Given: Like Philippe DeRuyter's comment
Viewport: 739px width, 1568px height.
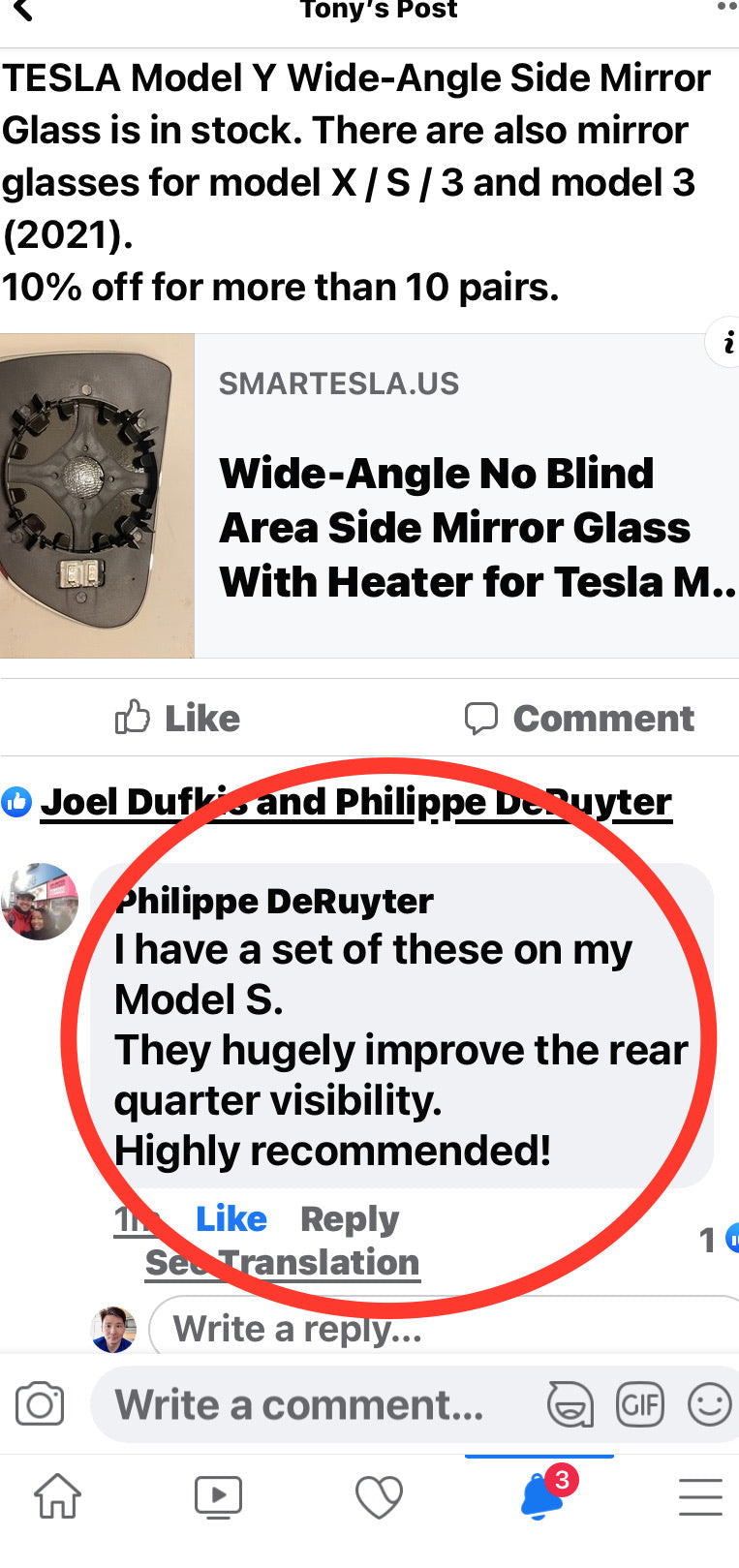Looking at the screenshot, I should 231,1219.
